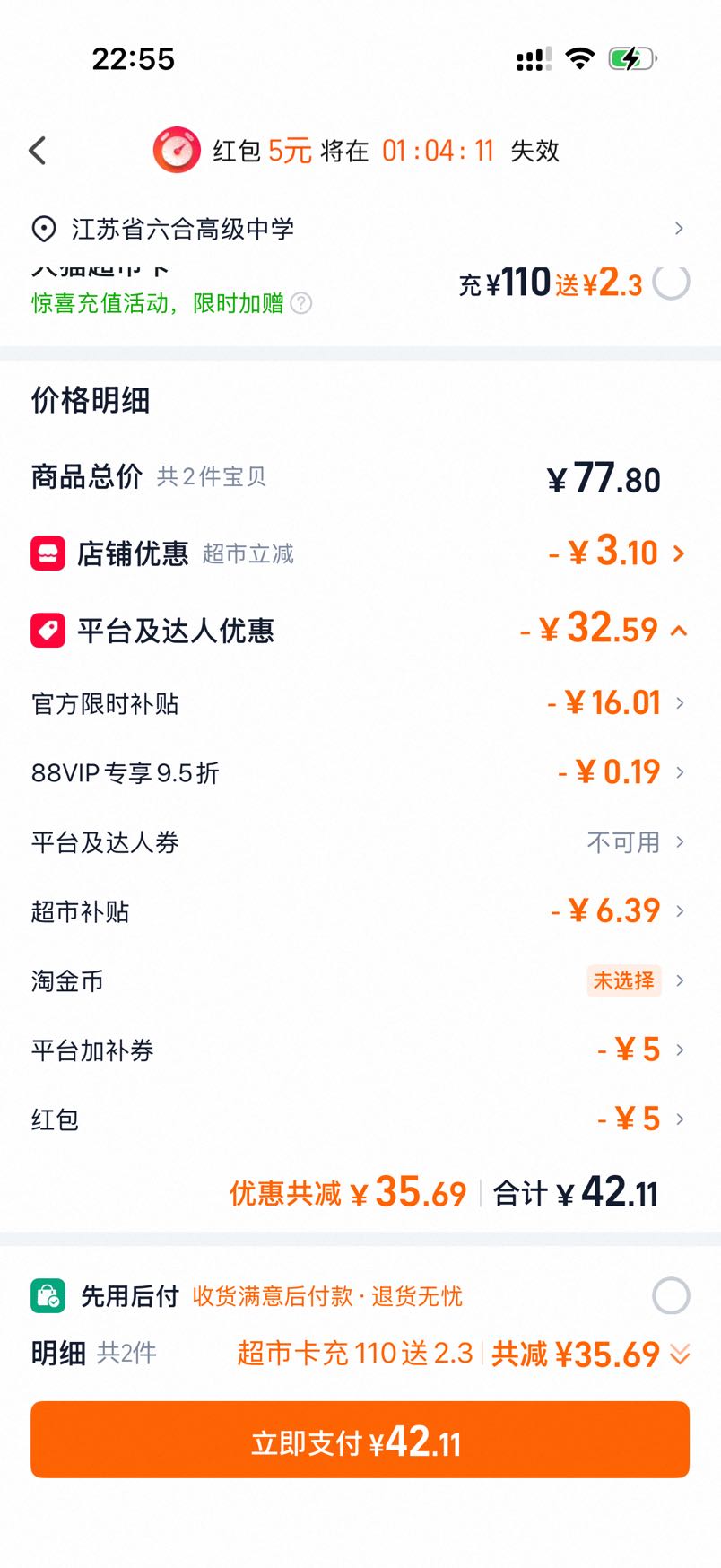Open the 红包 discount row
721x1568 pixels.
click(359, 1119)
